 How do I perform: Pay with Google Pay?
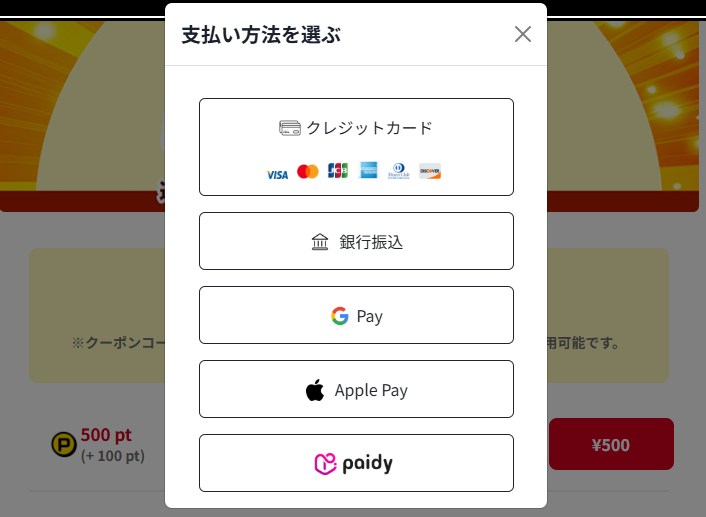[x=356, y=316]
